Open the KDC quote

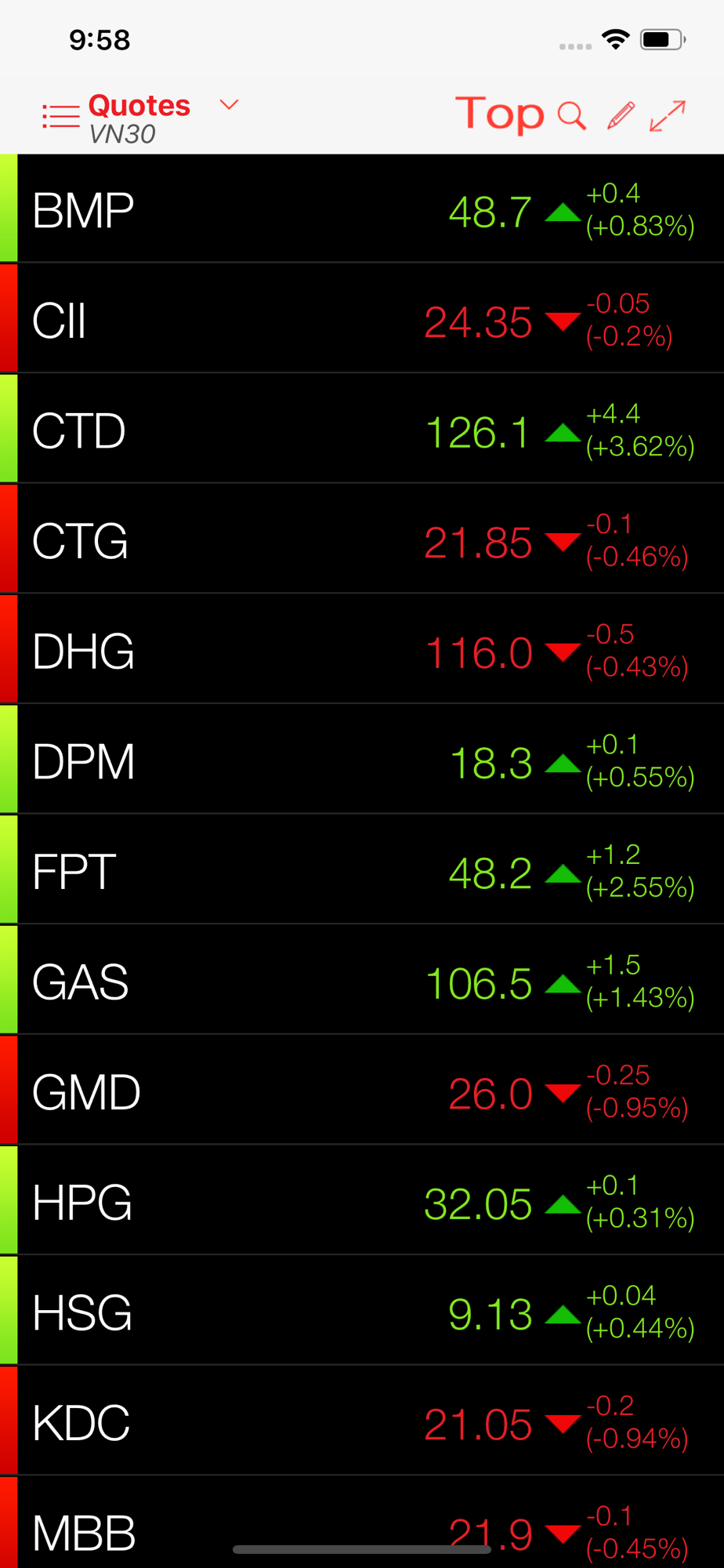[362, 1423]
